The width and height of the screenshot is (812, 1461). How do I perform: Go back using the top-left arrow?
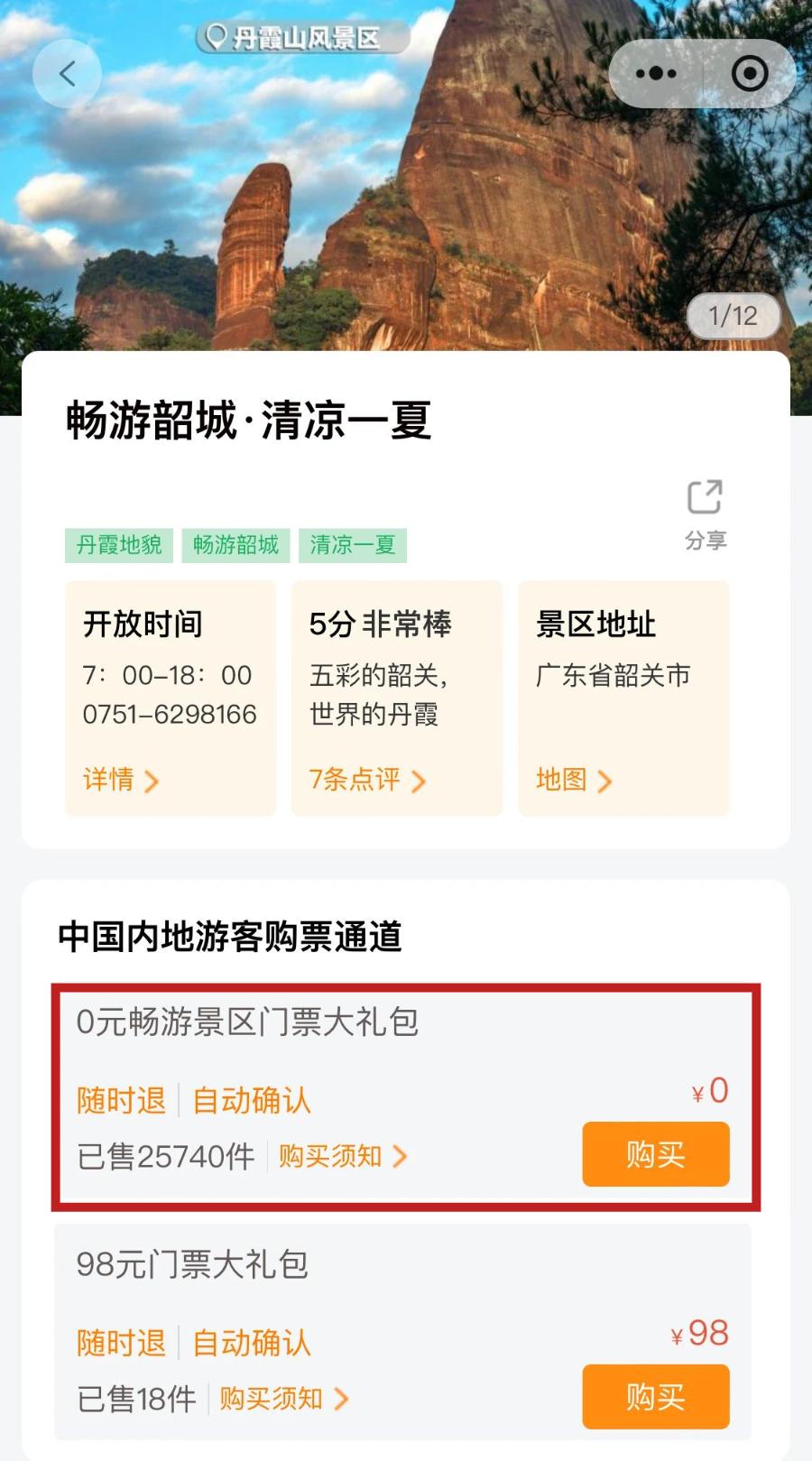coord(67,74)
